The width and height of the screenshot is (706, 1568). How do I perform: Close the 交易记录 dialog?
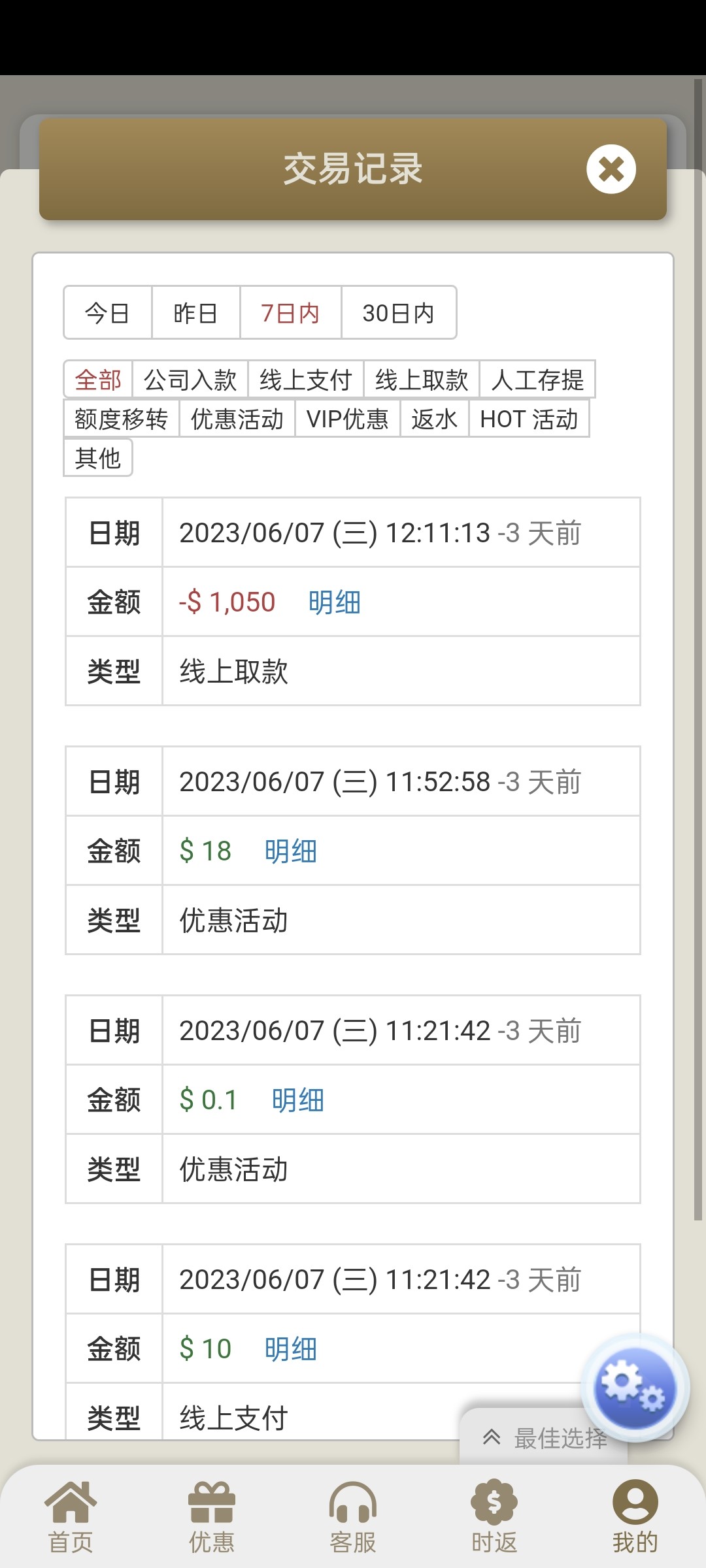pos(611,169)
